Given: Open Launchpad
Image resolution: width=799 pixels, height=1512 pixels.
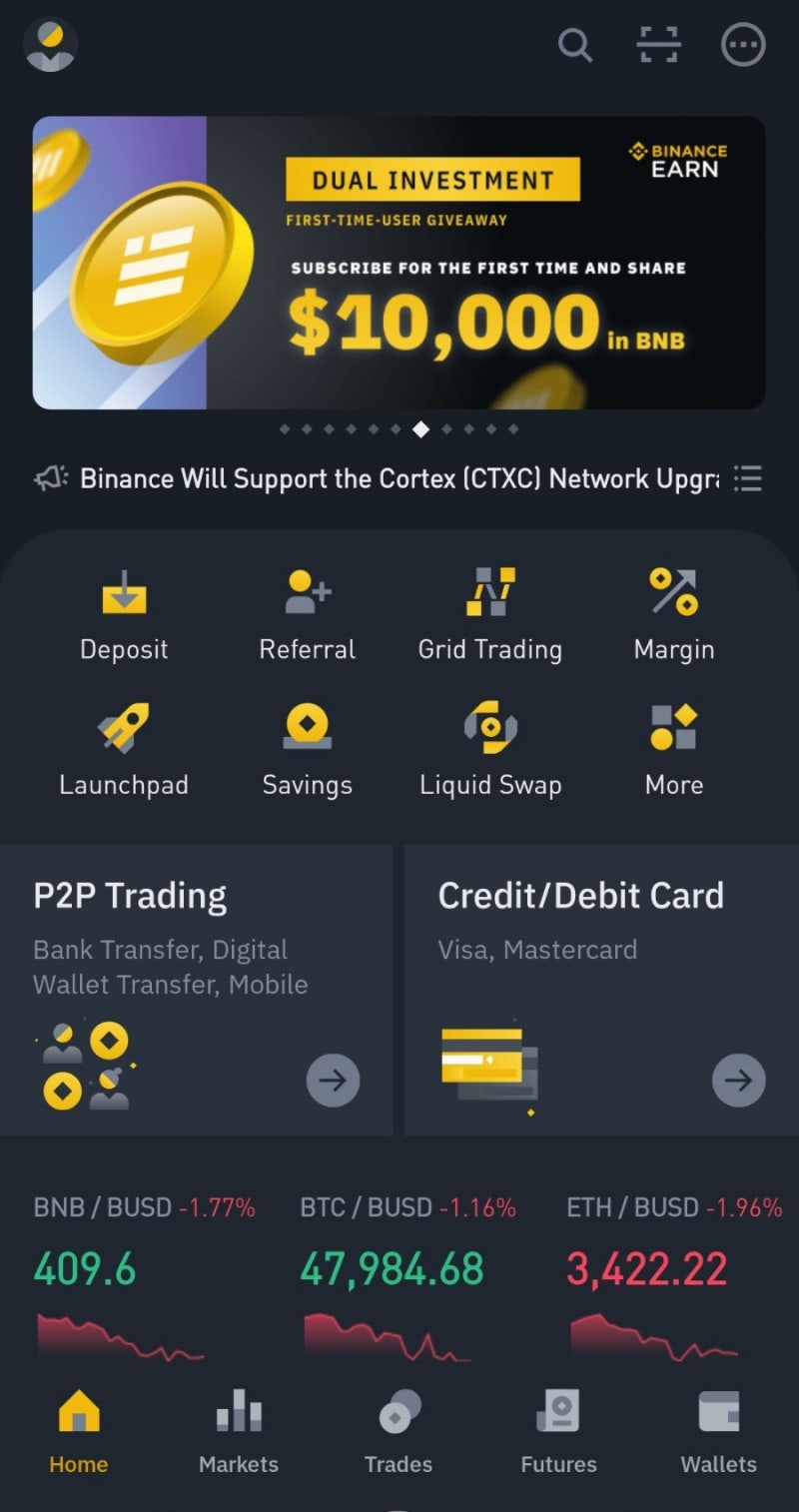Looking at the screenshot, I should pyautogui.click(x=124, y=750).
